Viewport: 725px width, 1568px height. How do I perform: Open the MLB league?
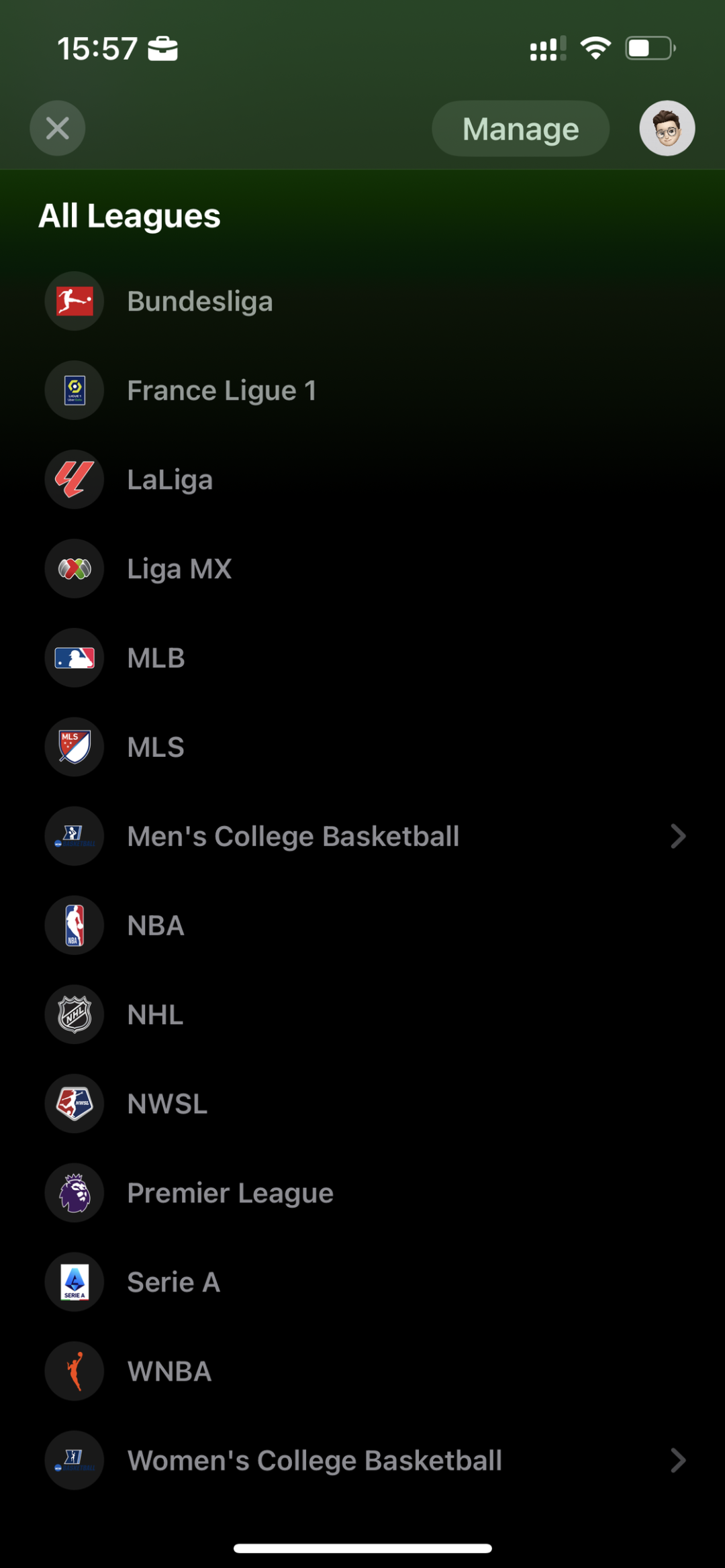pyautogui.click(x=156, y=658)
